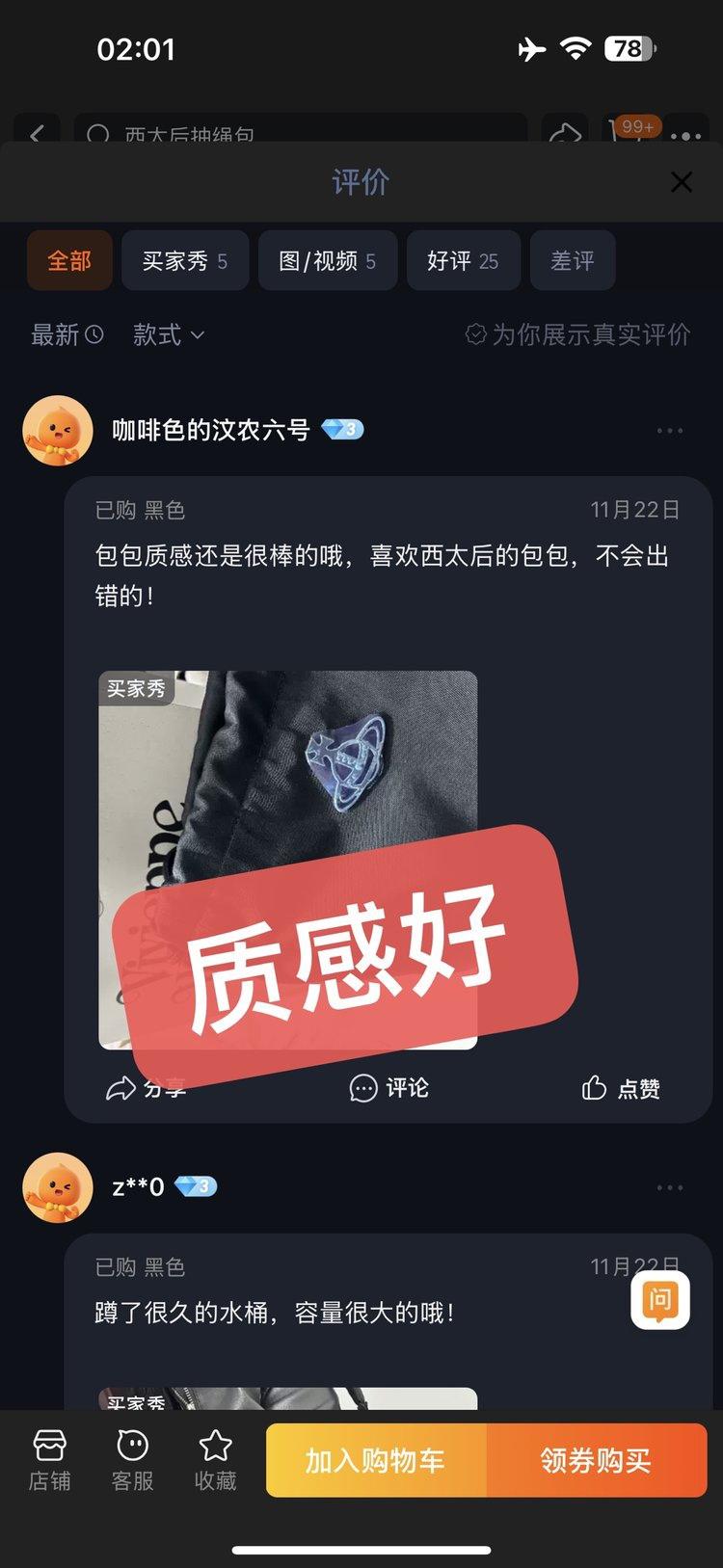Open more options for z**0's review
The image size is (723, 1568).
click(x=669, y=1187)
